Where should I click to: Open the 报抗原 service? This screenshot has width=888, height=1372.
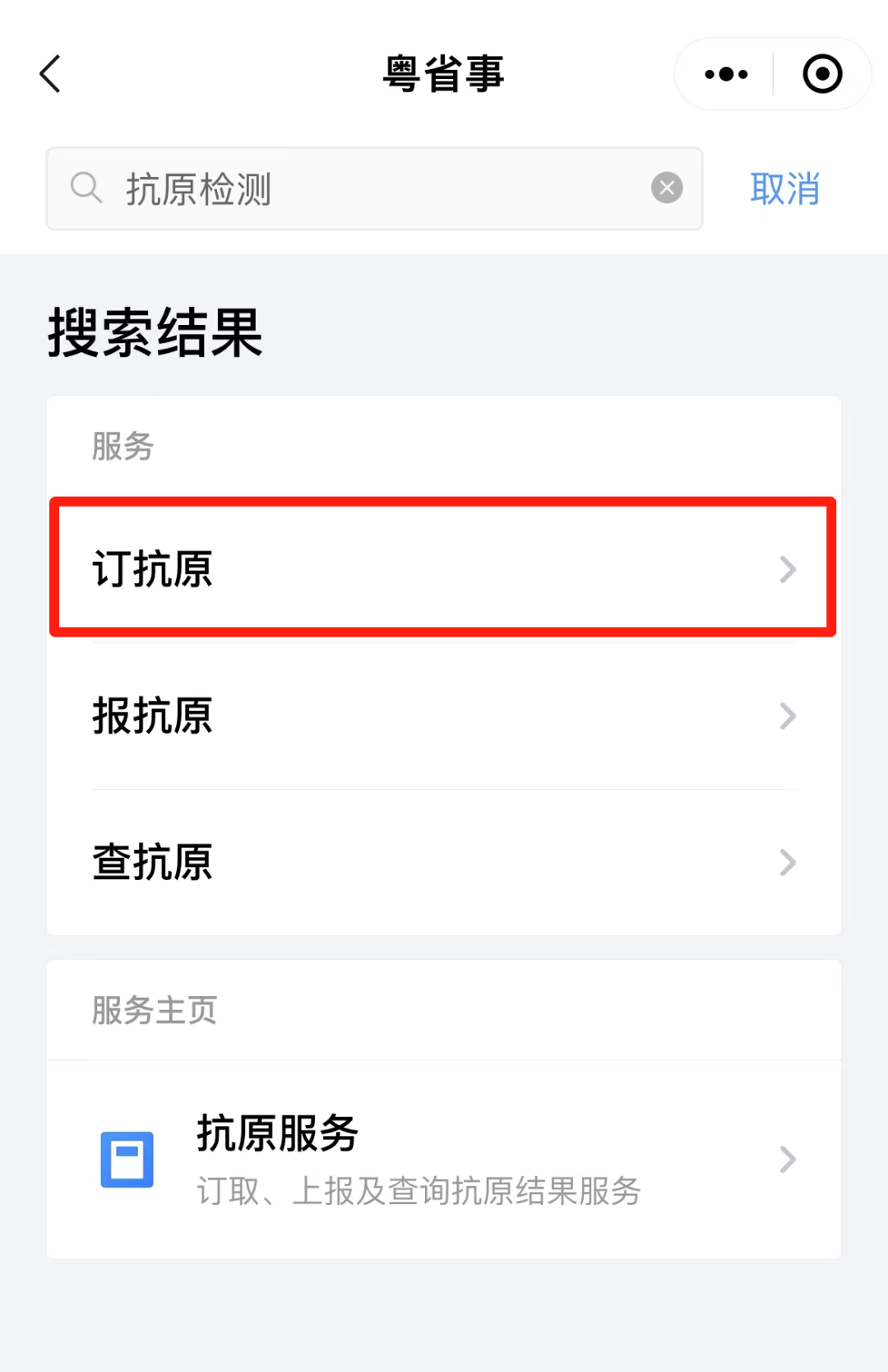(443, 716)
